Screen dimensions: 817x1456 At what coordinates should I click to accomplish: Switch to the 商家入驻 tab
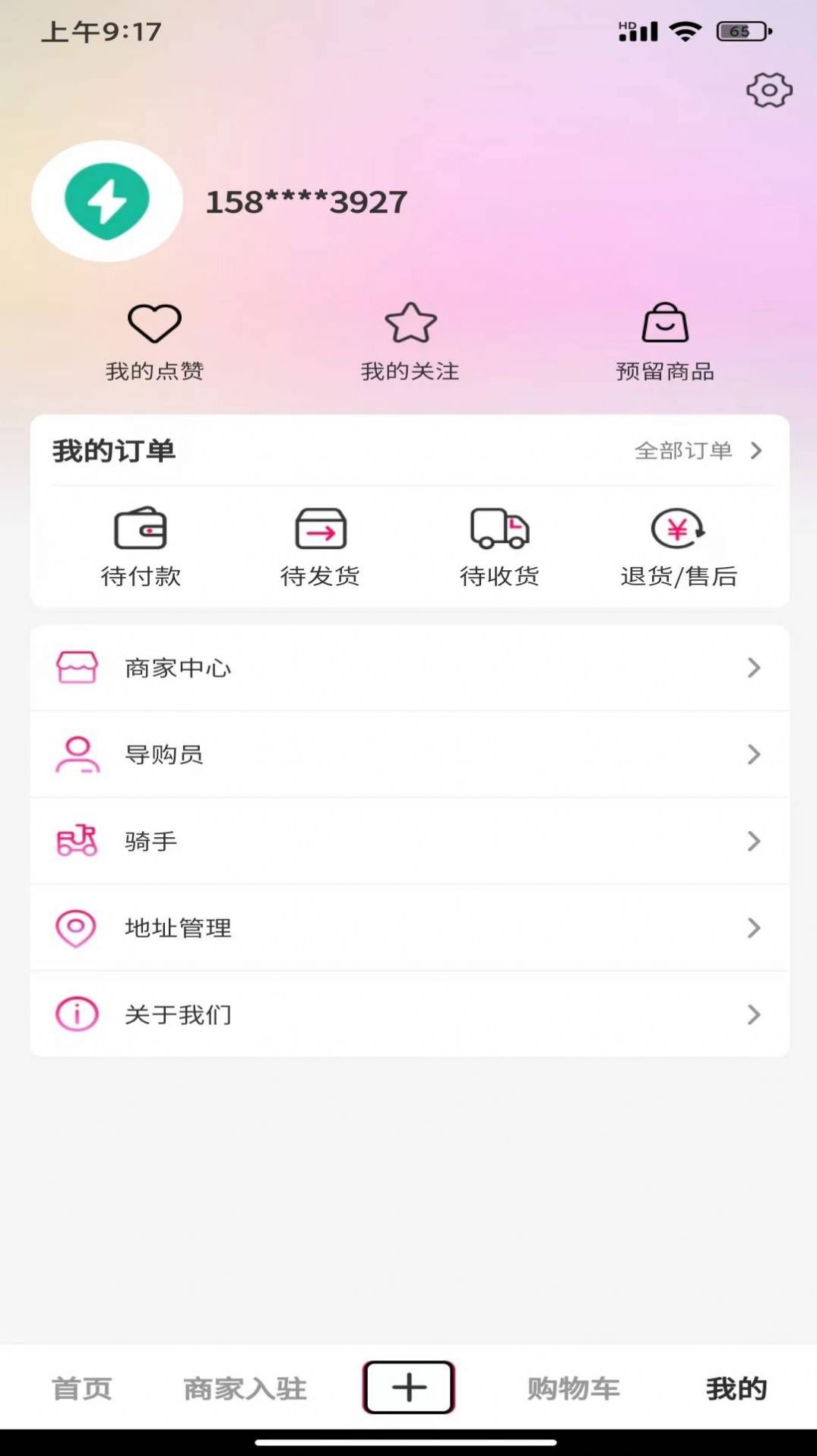coord(244,1388)
